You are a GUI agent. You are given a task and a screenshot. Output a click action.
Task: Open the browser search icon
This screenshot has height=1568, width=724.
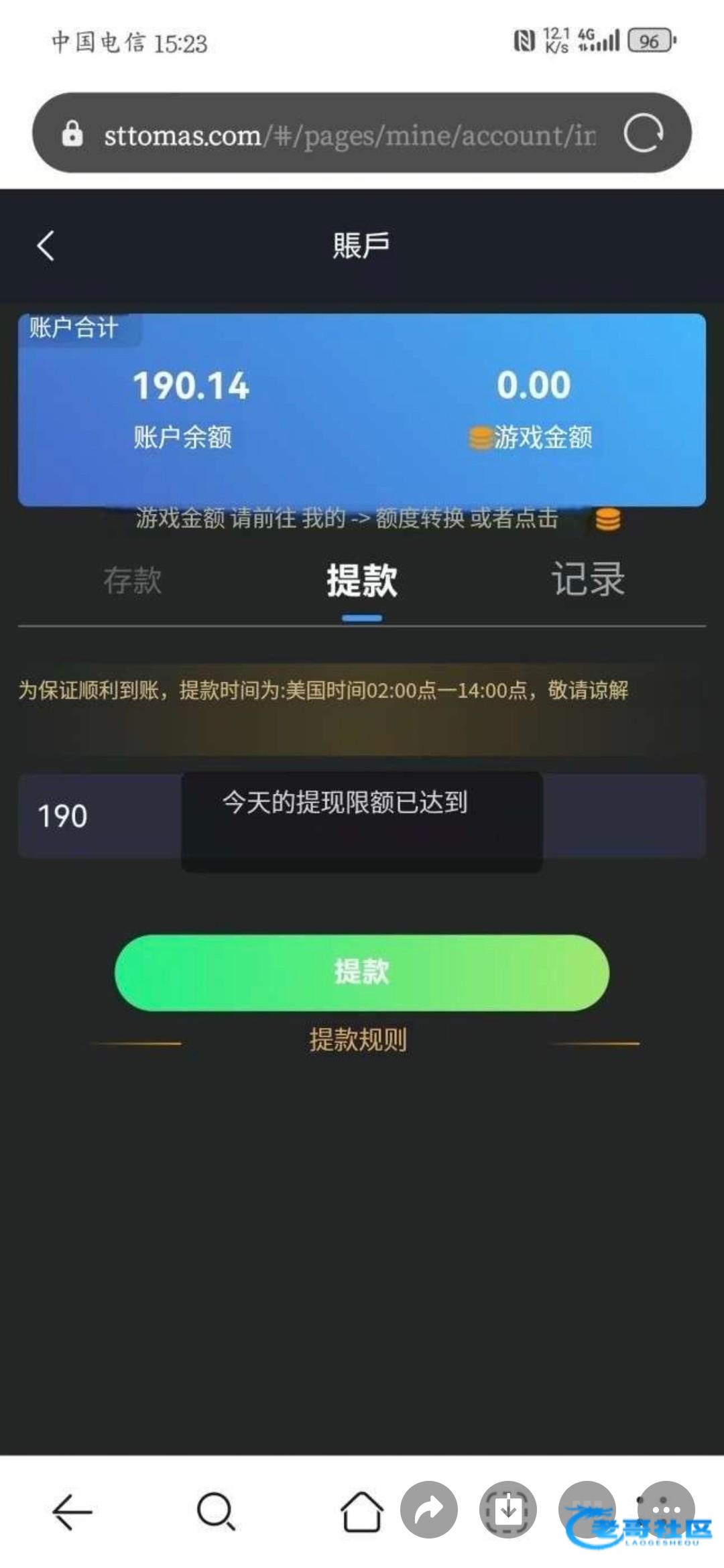(216, 1512)
